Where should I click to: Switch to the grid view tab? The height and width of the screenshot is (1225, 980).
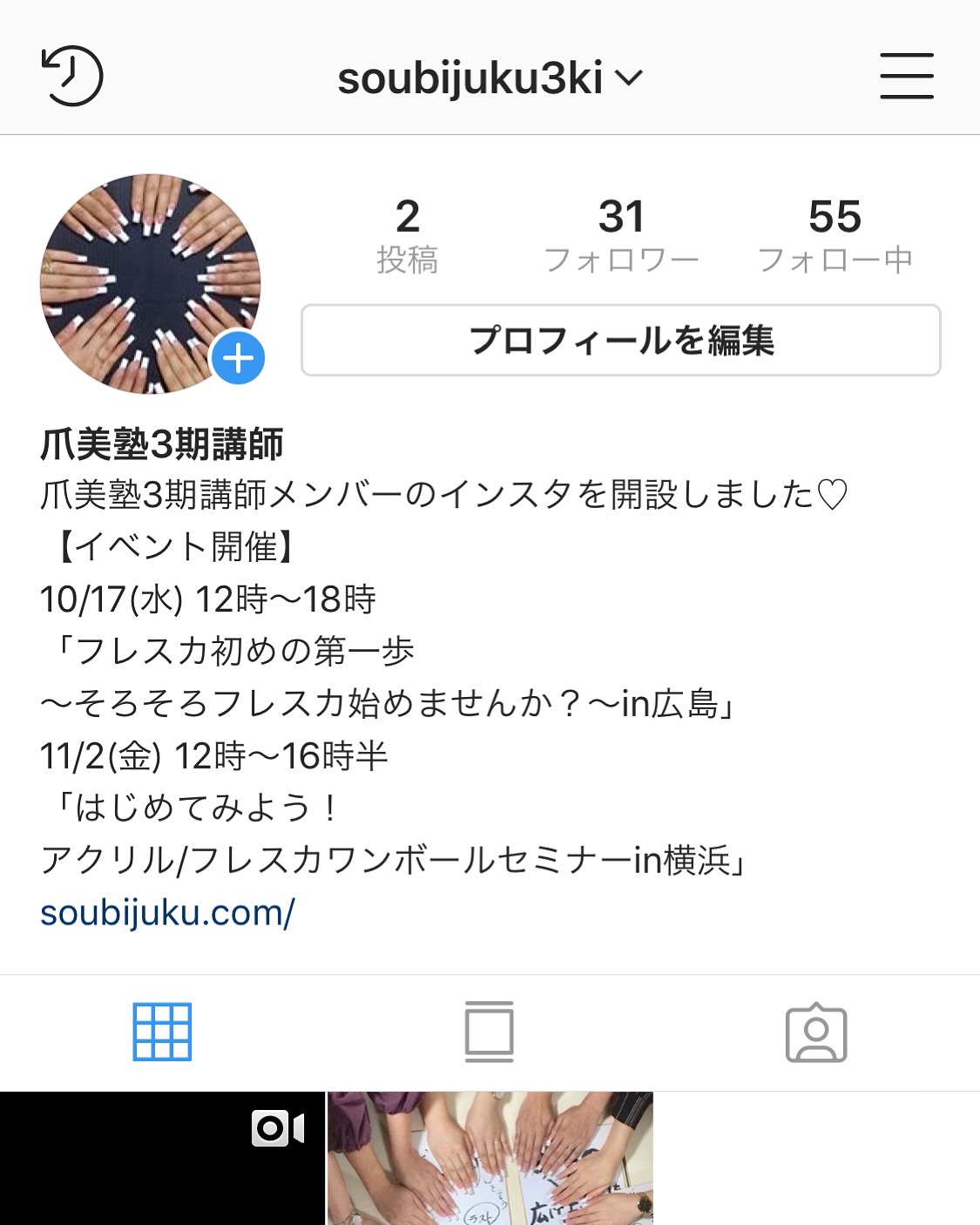pos(162,1032)
